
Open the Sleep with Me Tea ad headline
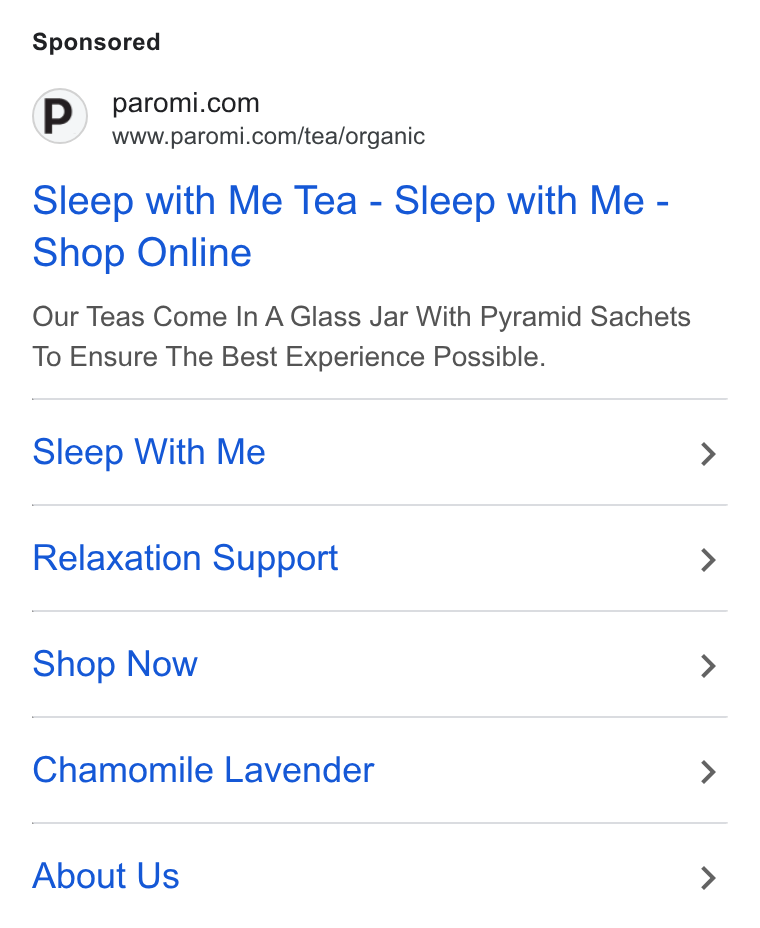click(350, 226)
